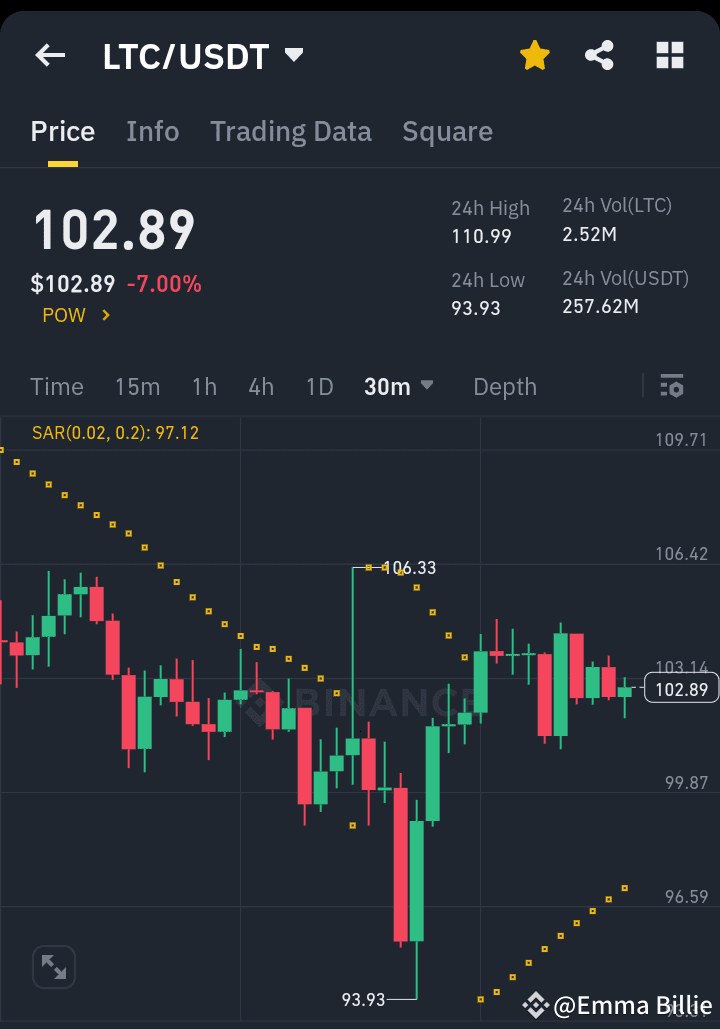Open the chart settings icon beside Depth
Image resolution: width=720 pixels, height=1029 pixels.
tap(671, 386)
